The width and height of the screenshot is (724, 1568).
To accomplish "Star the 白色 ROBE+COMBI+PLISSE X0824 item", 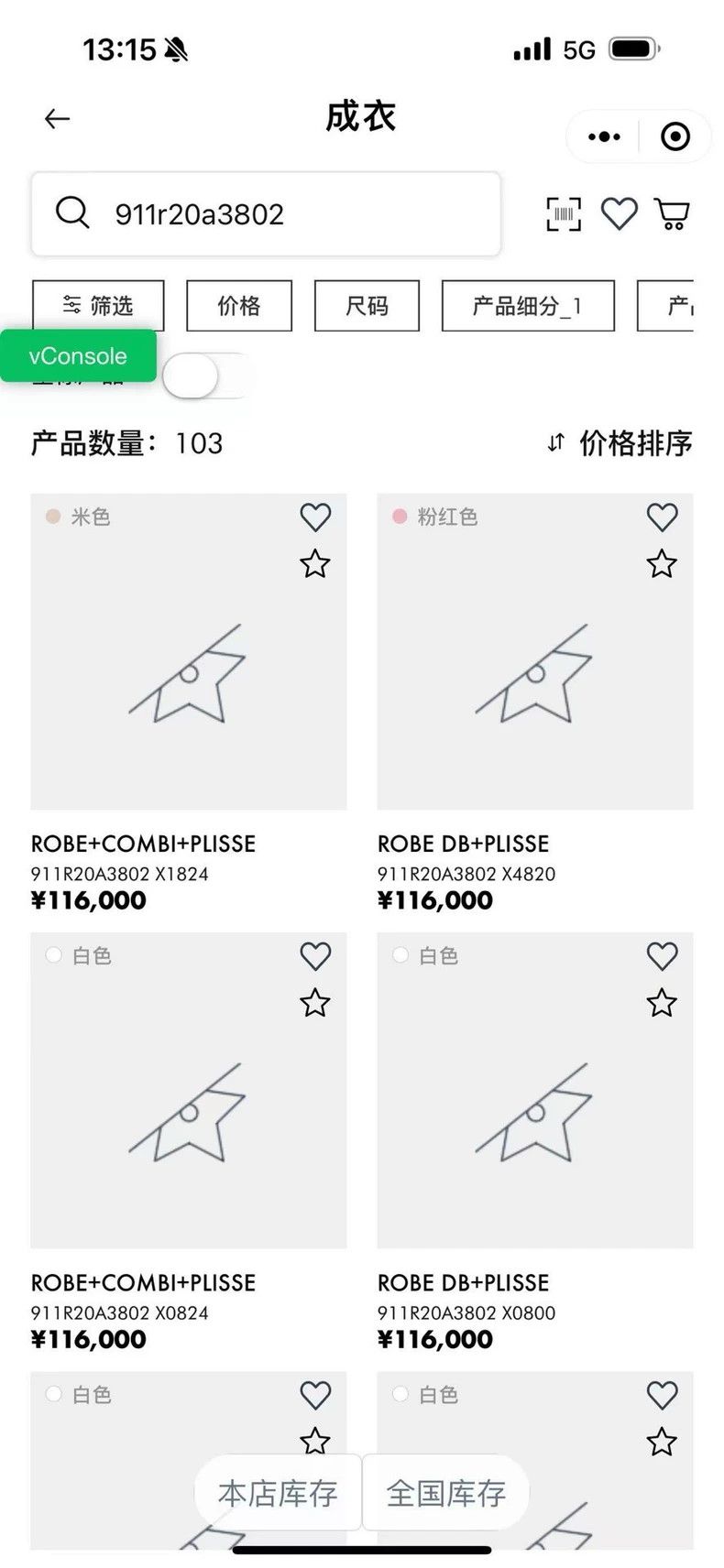I will pyautogui.click(x=315, y=1003).
